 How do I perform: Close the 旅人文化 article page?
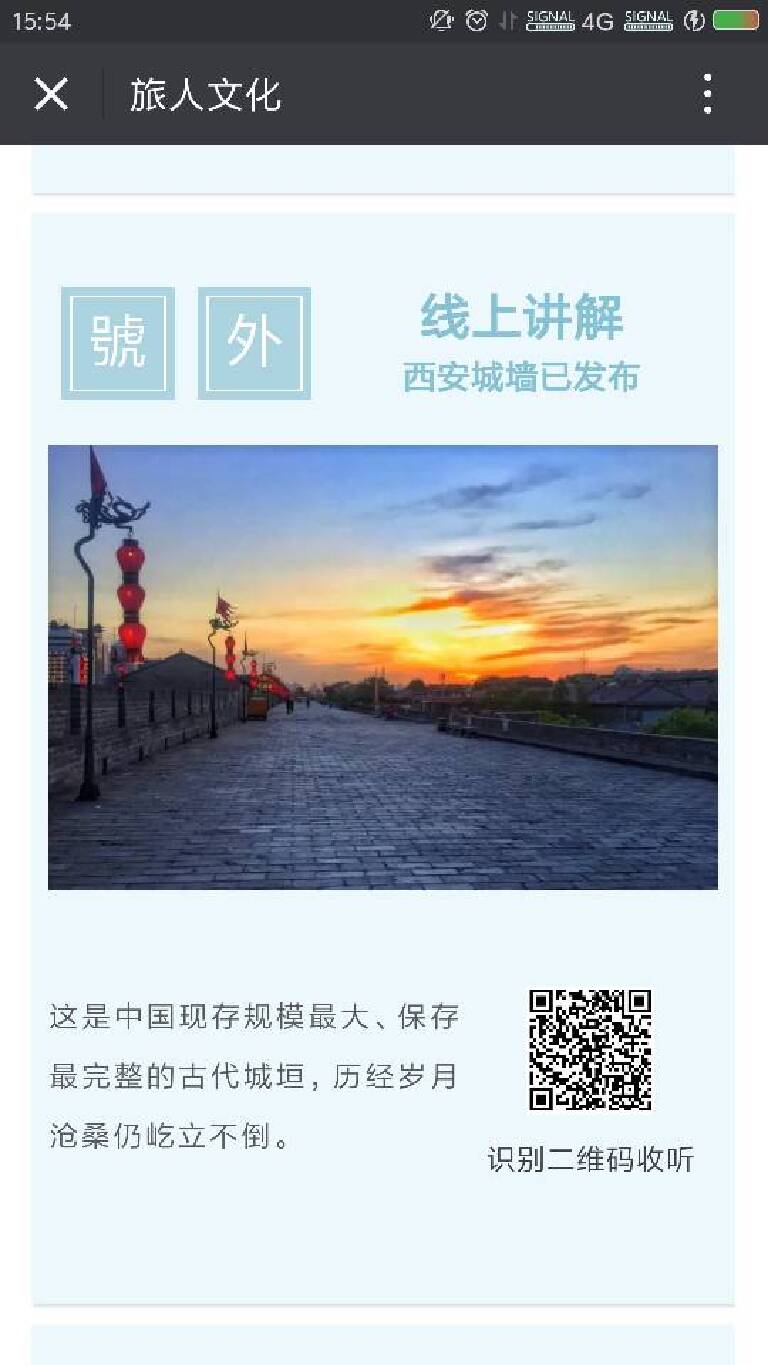point(51,95)
